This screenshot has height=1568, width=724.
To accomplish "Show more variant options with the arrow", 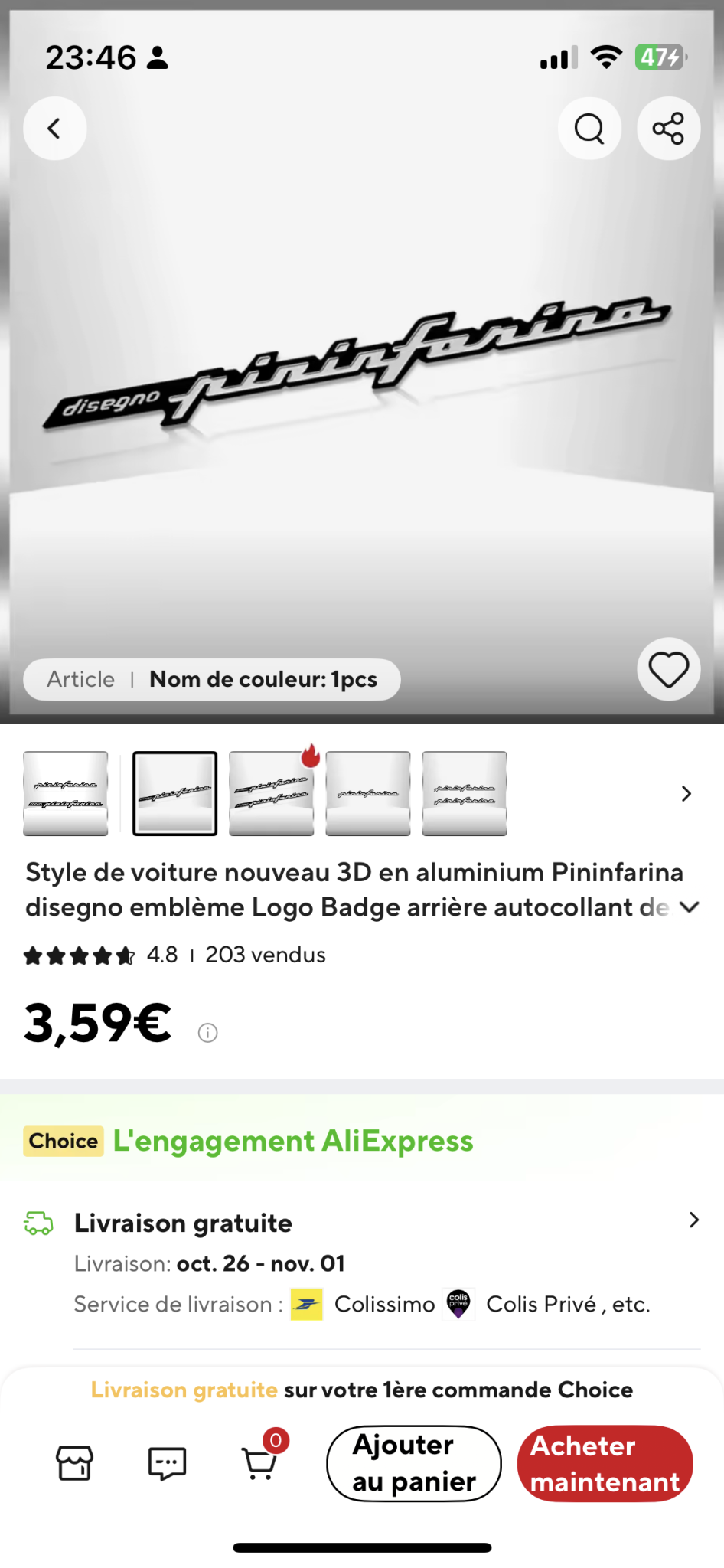I will 686,794.
